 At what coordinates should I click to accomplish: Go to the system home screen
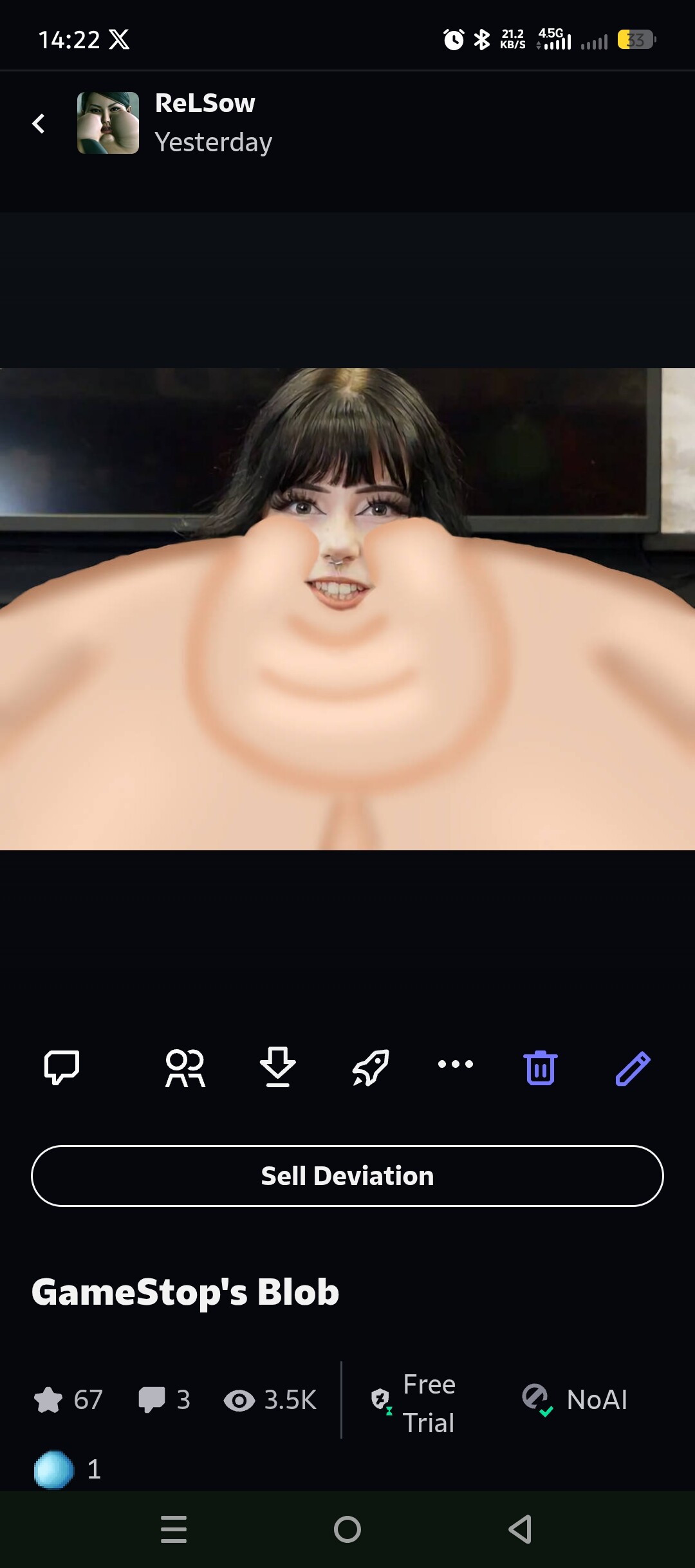coord(347,1529)
